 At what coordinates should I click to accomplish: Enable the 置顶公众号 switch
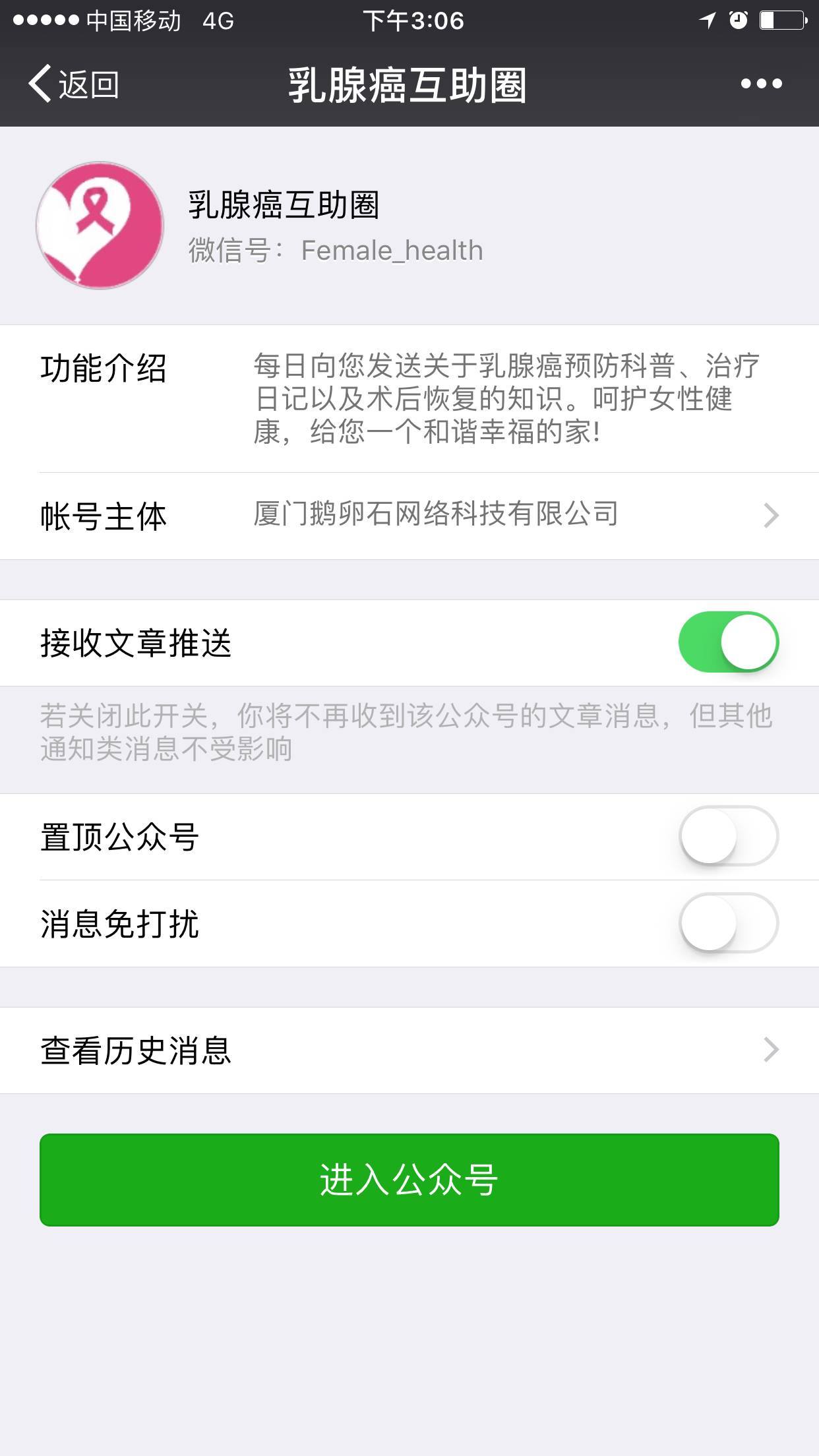pyautogui.click(x=728, y=836)
